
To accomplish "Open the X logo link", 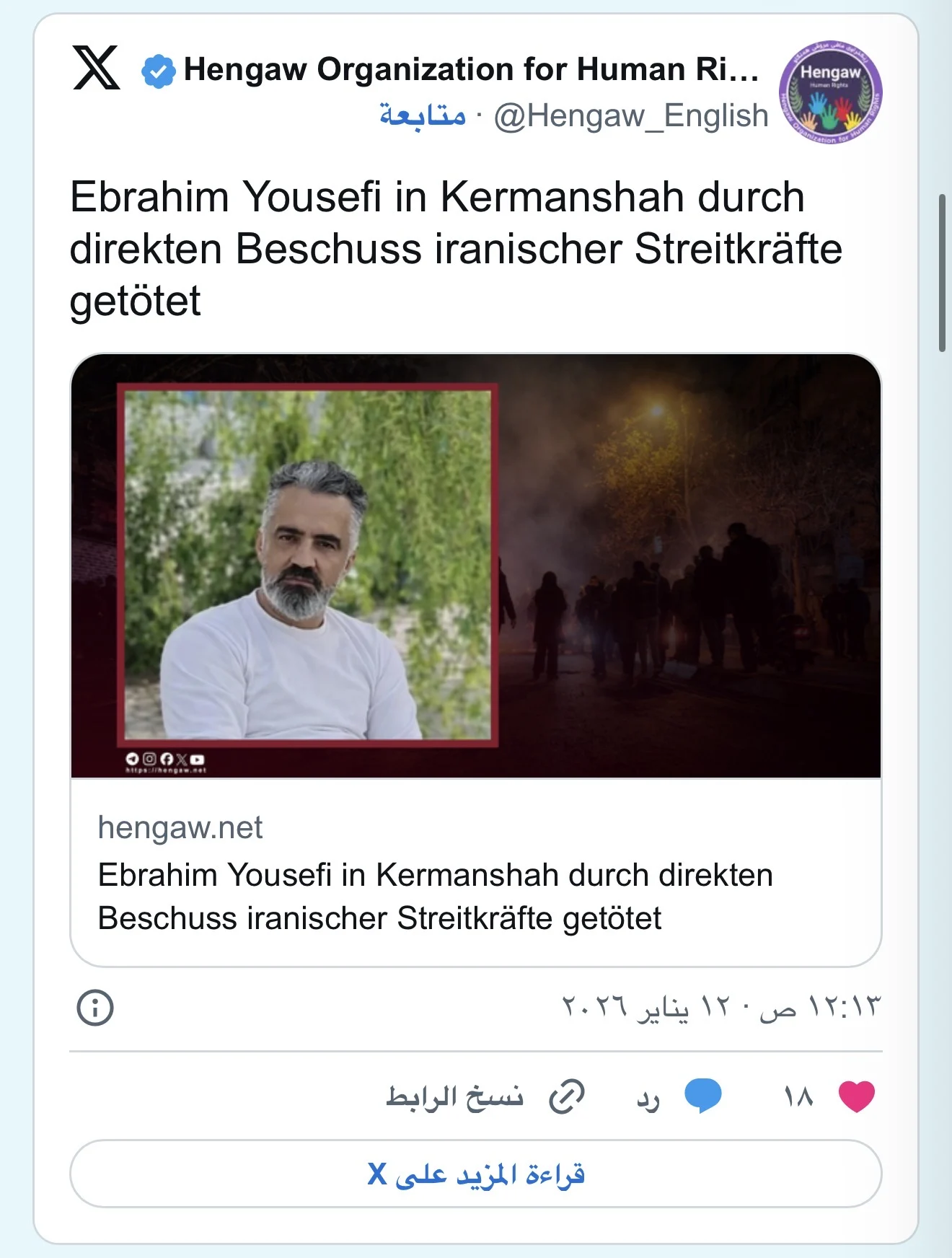I will pos(96,68).
